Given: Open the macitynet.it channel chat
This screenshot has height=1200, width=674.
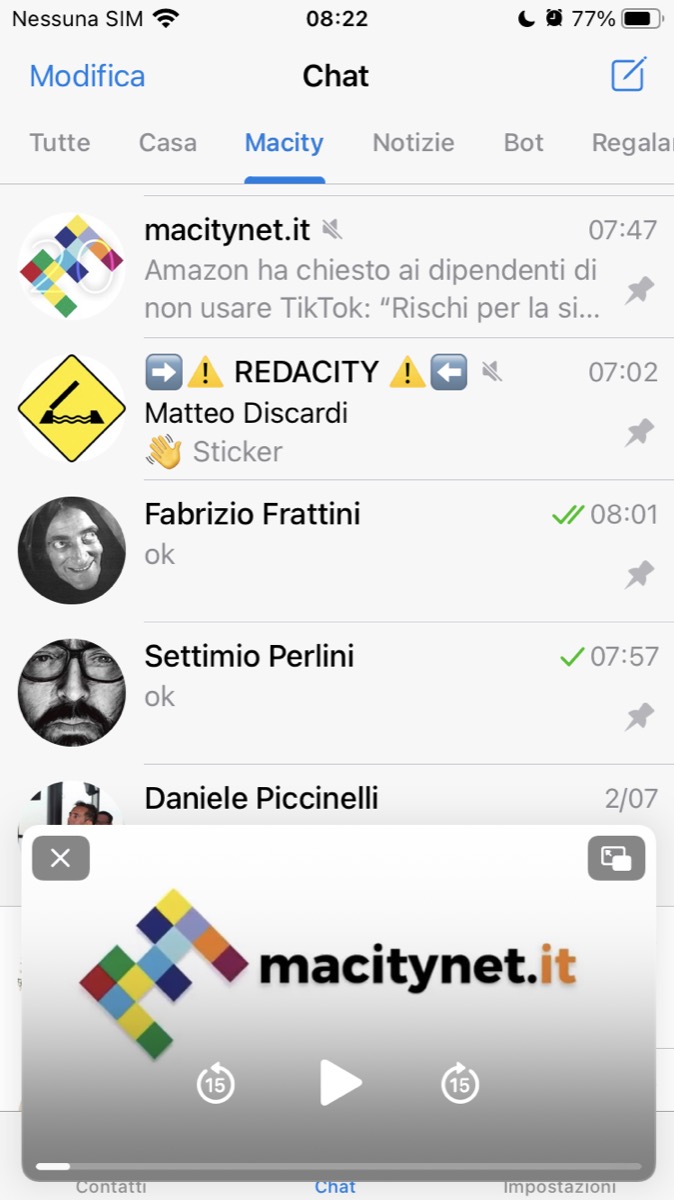Looking at the screenshot, I should pos(370,268).
